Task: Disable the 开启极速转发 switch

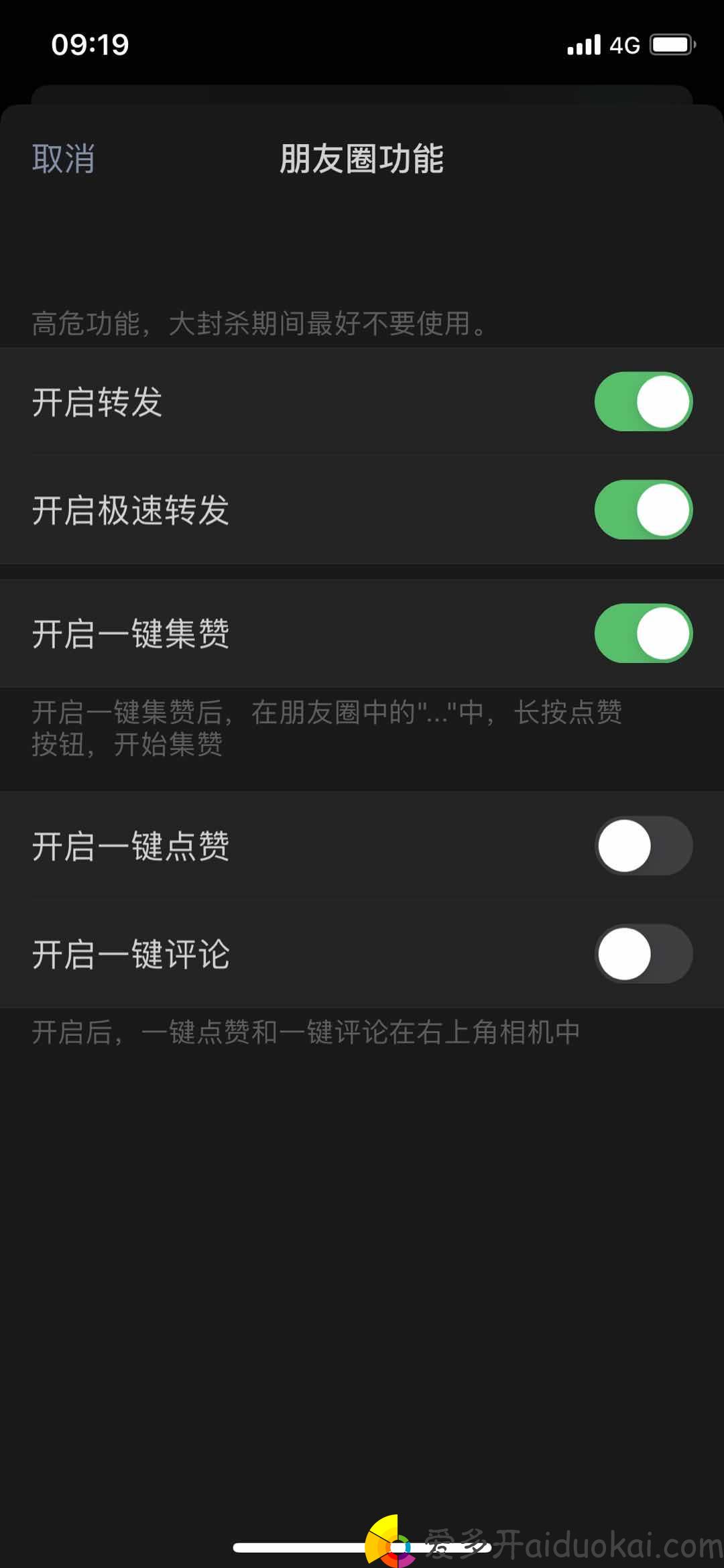Action: 644,509
